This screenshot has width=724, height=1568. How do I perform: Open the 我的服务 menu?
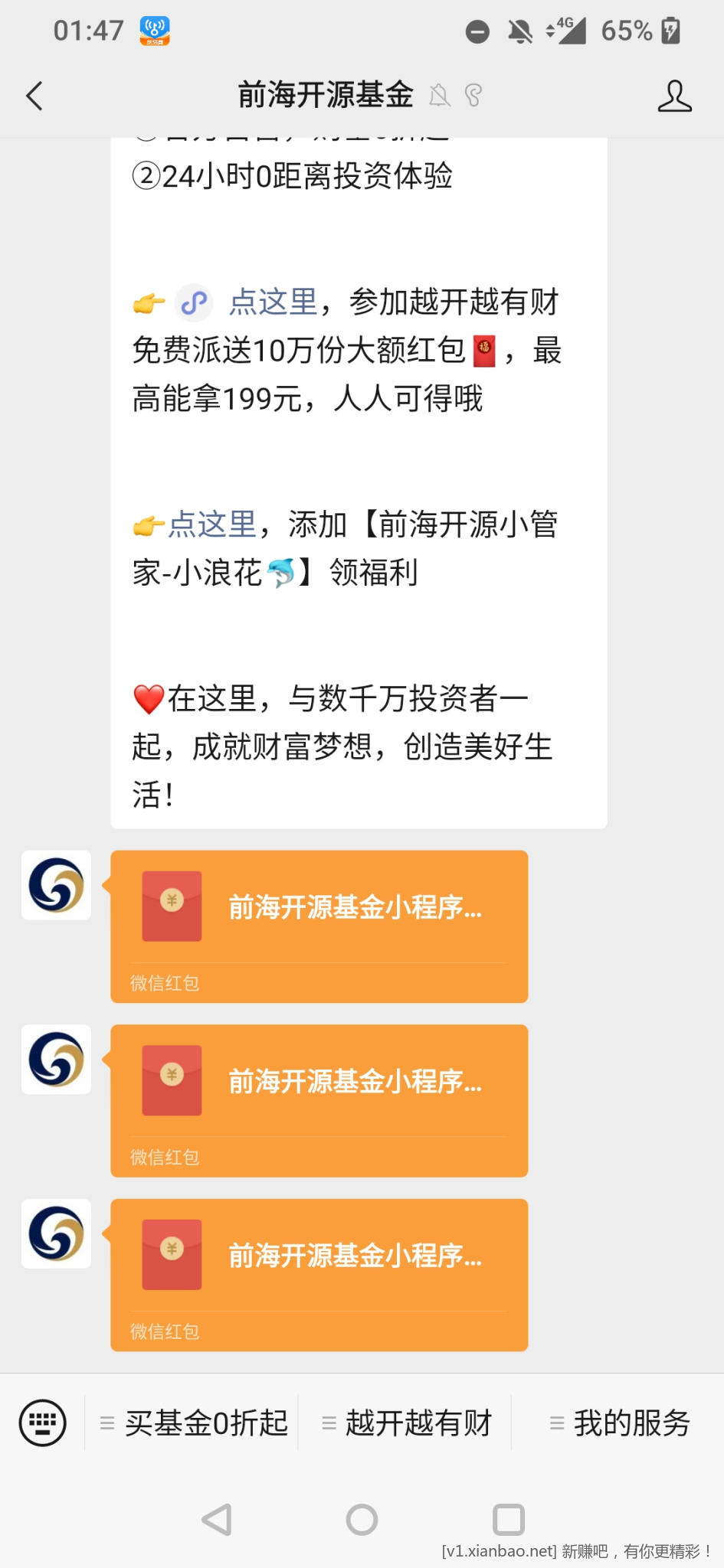tap(620, 1423)
